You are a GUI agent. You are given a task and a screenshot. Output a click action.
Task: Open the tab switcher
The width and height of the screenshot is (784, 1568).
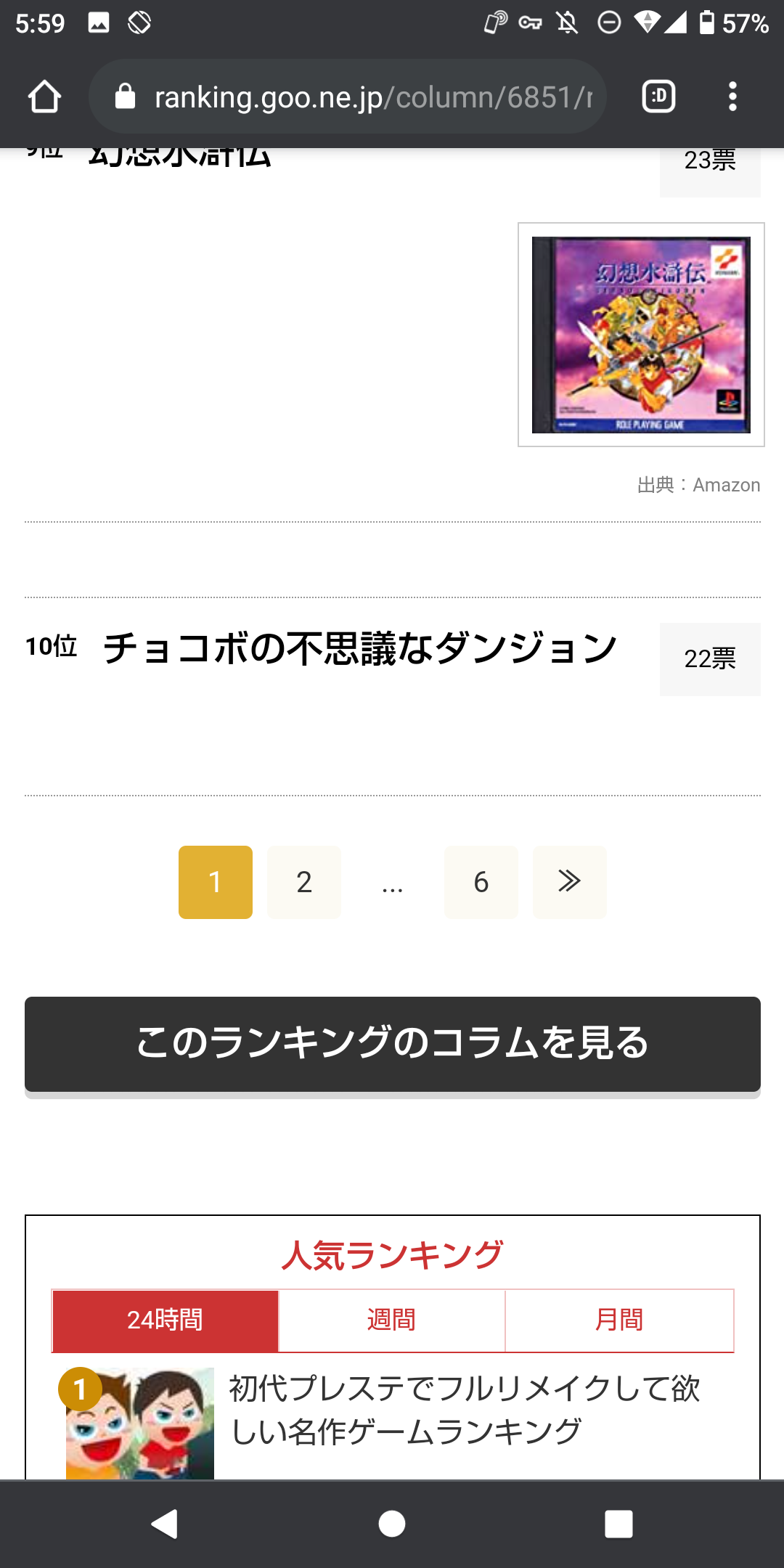pyautogui.click(x=658, y=97)
